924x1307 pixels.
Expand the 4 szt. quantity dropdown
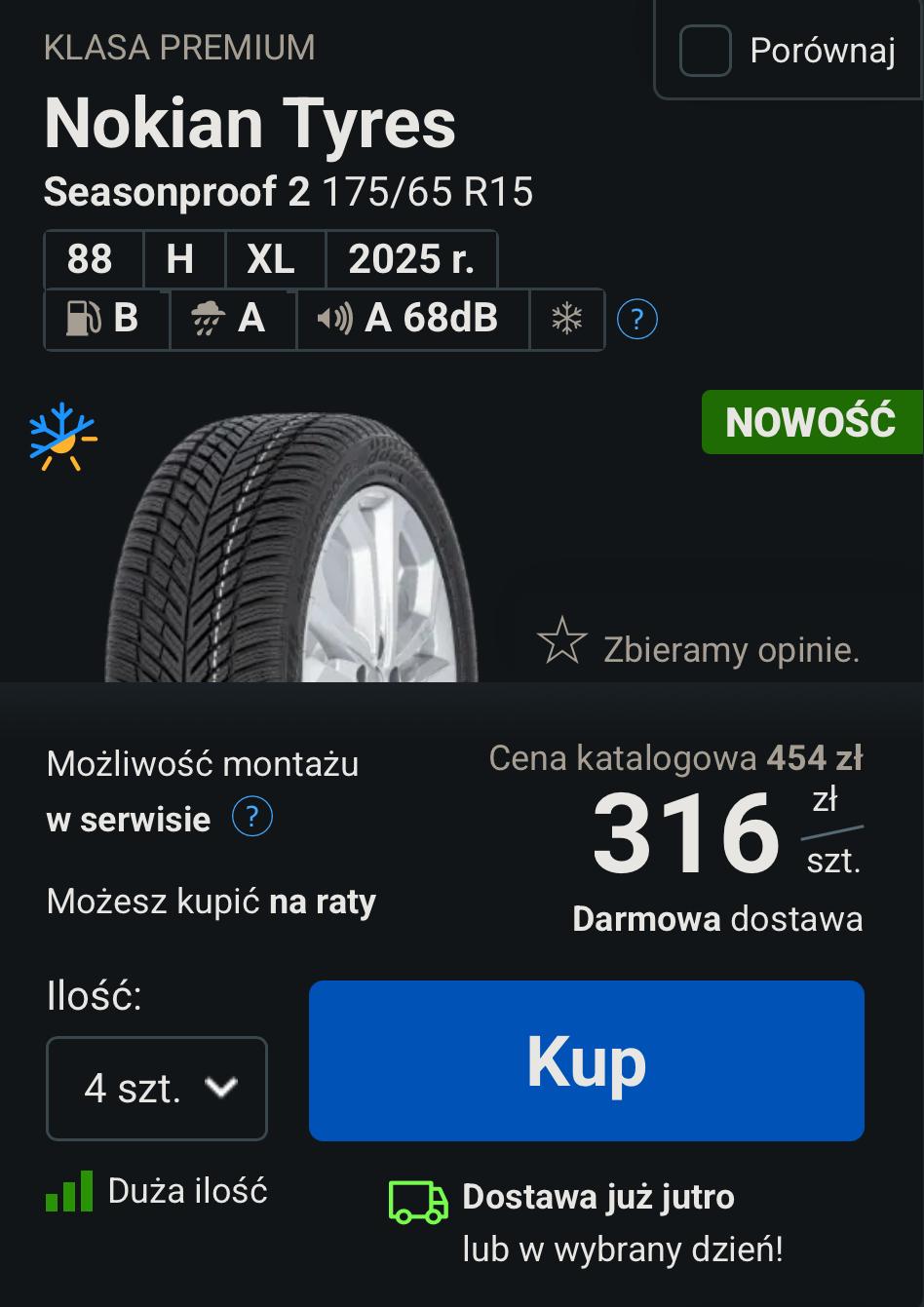point(157,1088)
